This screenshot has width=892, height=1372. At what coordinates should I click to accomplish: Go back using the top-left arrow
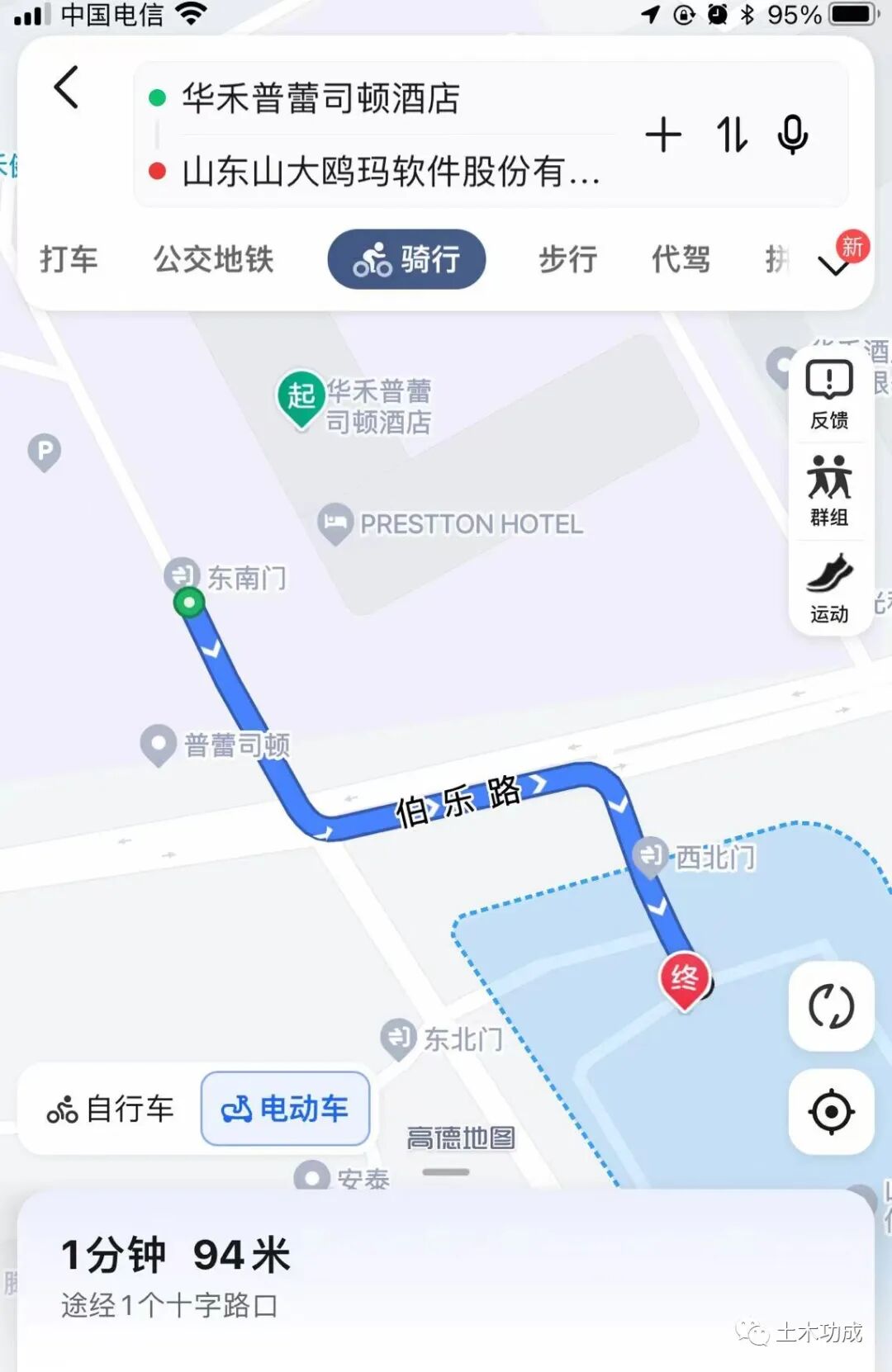point(66,88)
